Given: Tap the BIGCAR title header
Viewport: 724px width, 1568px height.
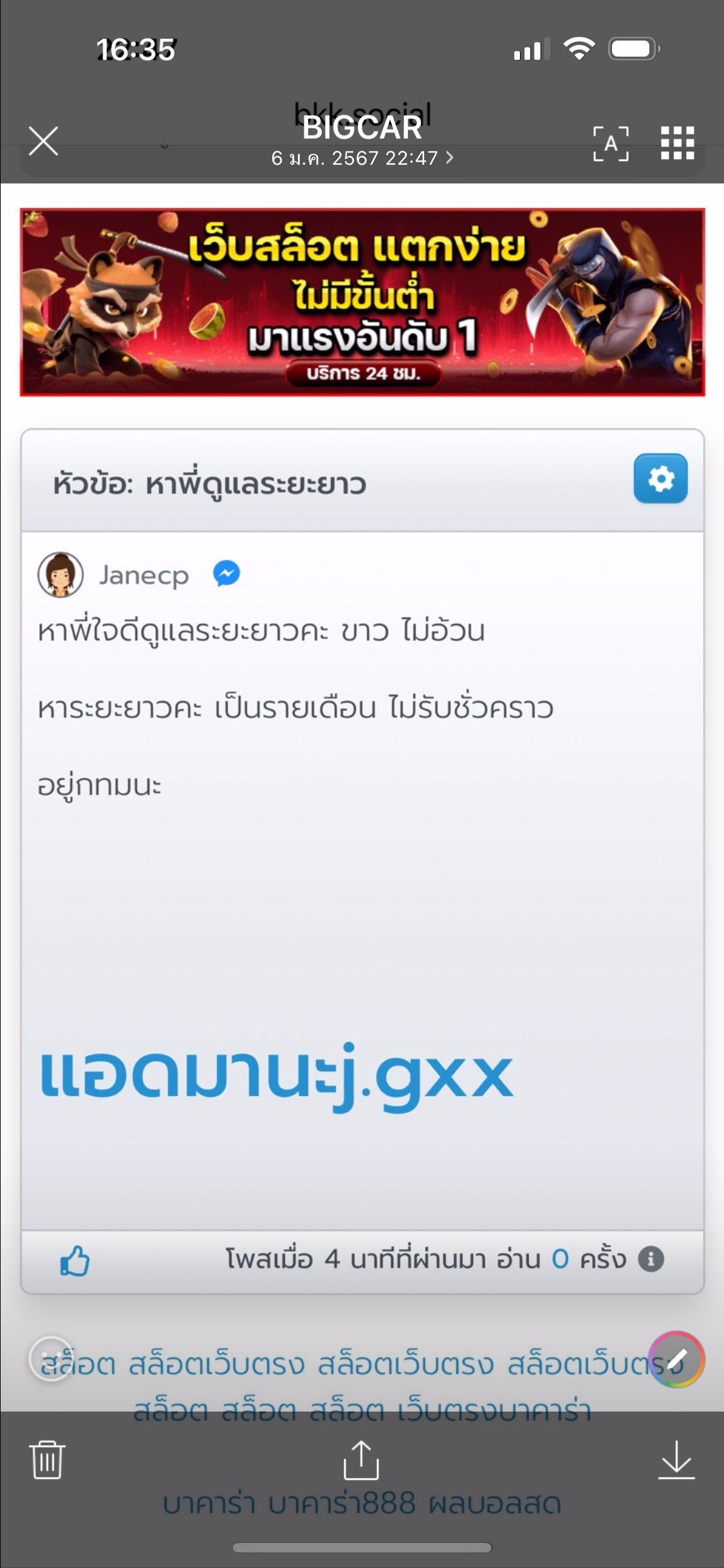Looking at the screenshot, I should coord(362,128).
